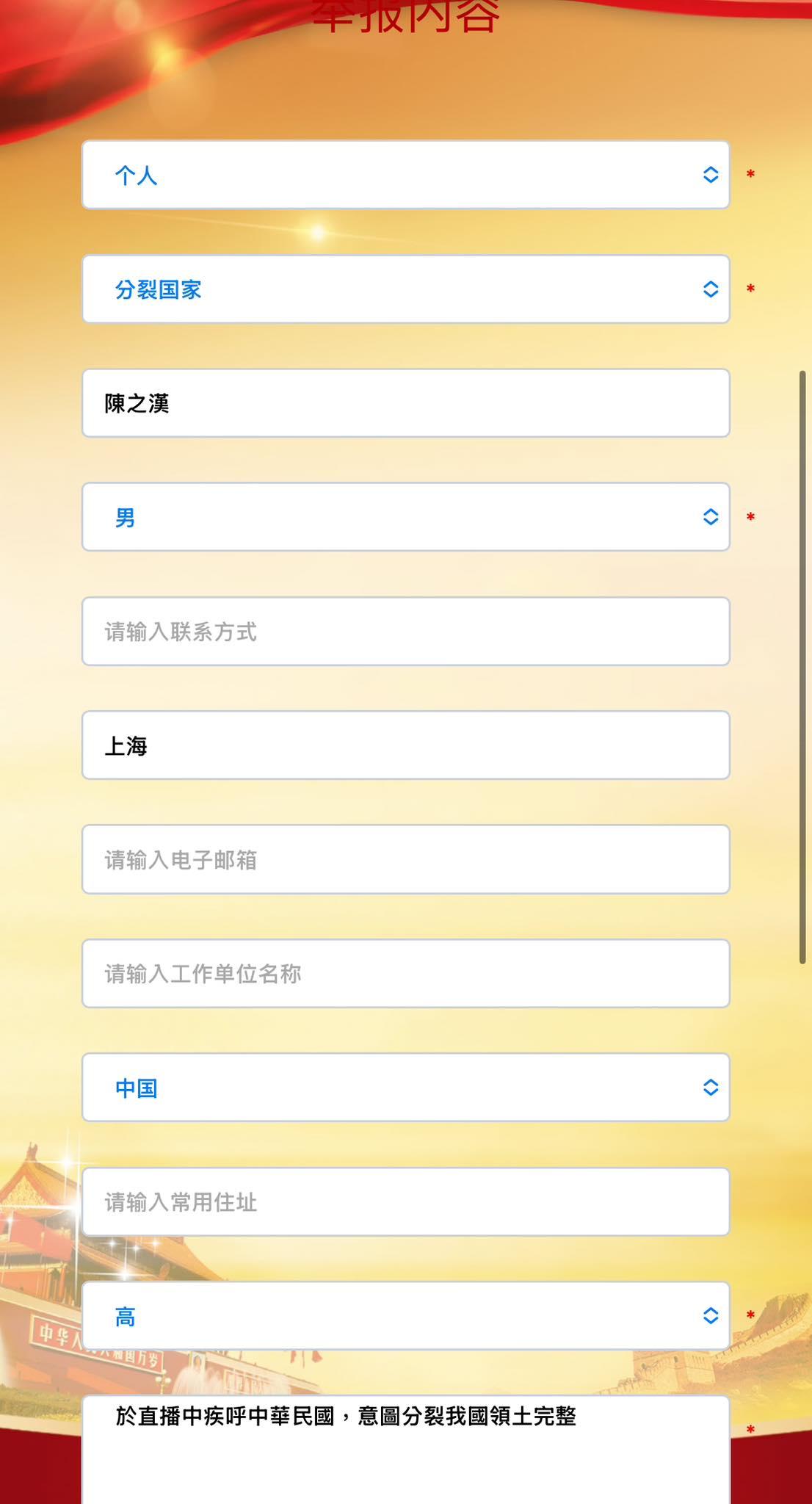Screen dimensions: 812x1504
Task: Click the red asterisk next to 个人
Action: click(749, 175)
